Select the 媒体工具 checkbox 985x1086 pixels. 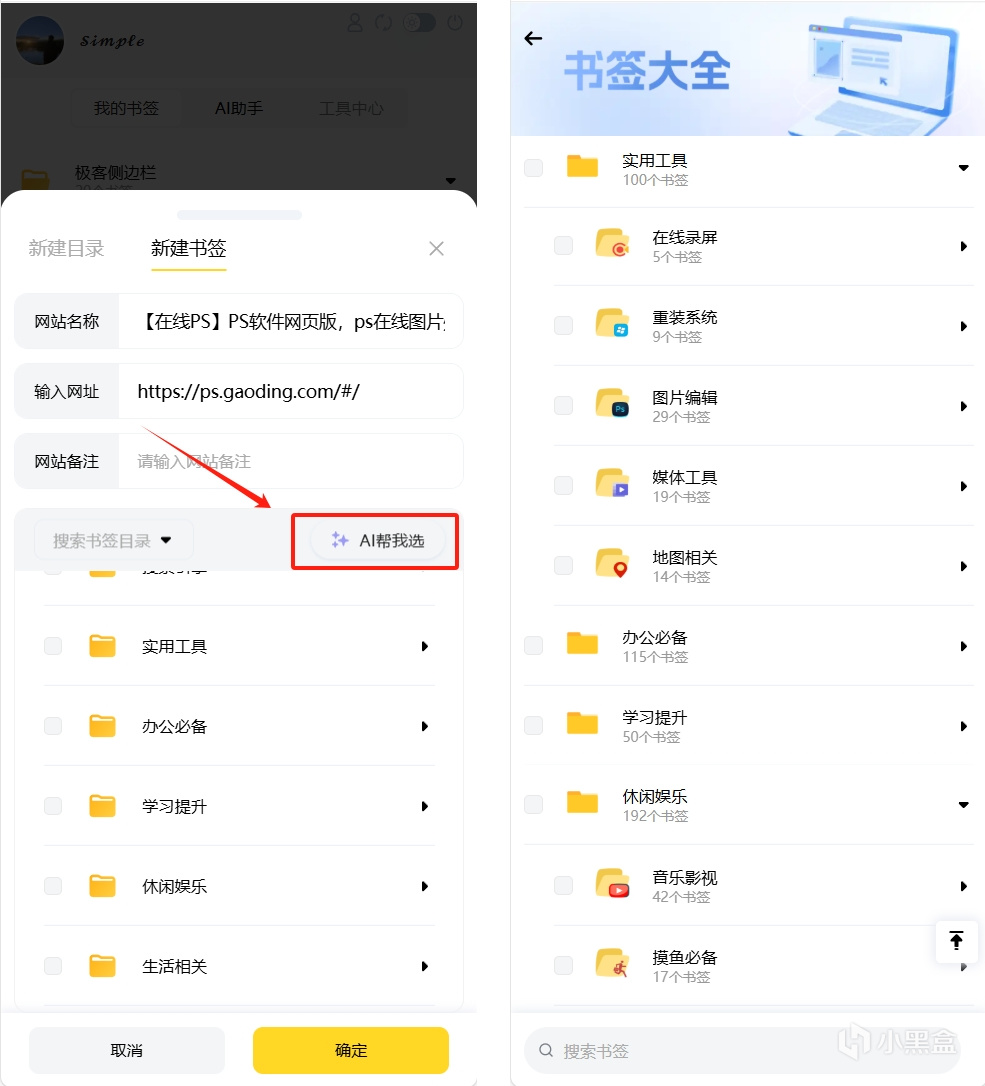[x=563, y=486]
